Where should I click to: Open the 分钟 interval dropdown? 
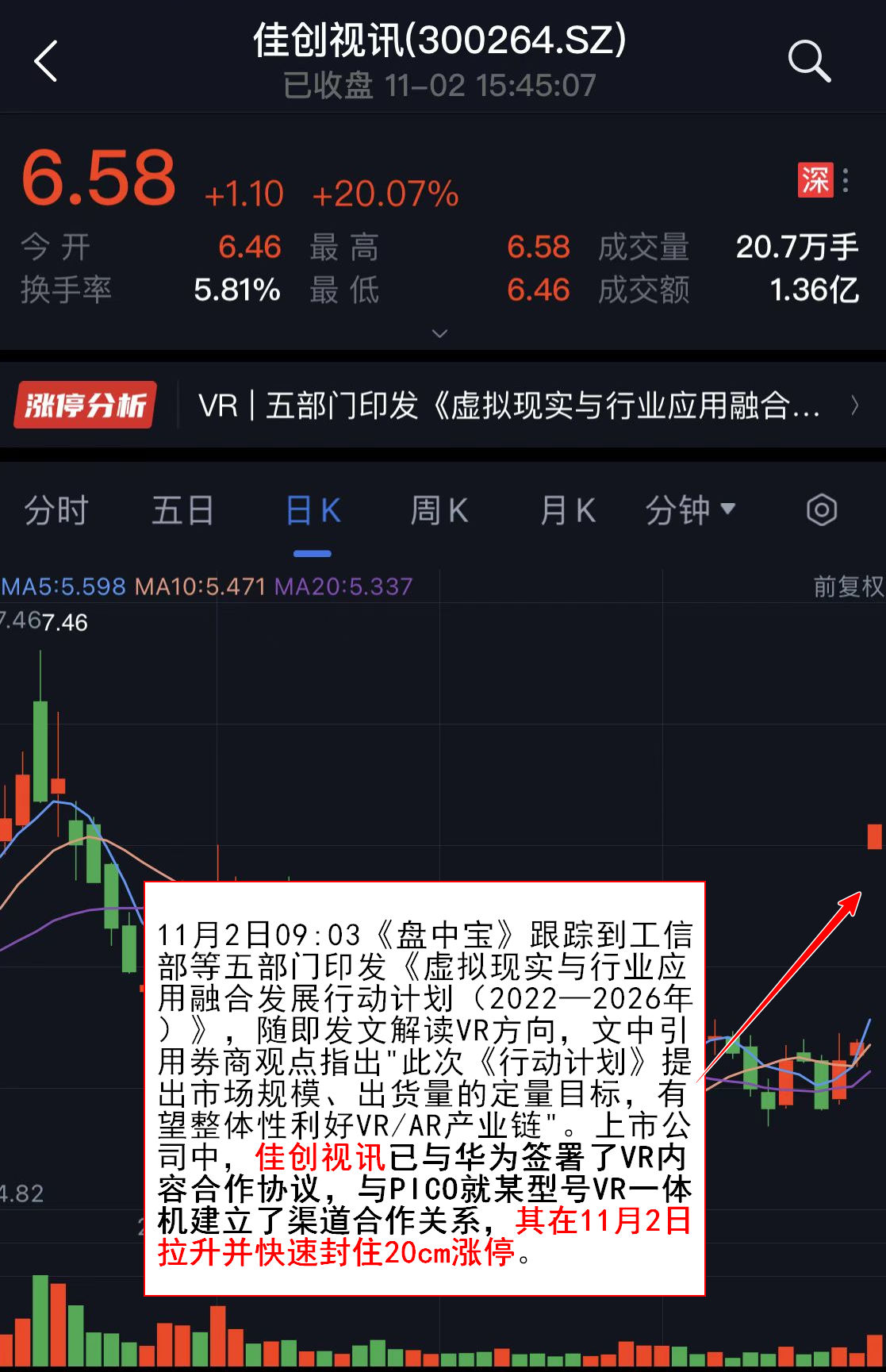click(x=690, y=510)
